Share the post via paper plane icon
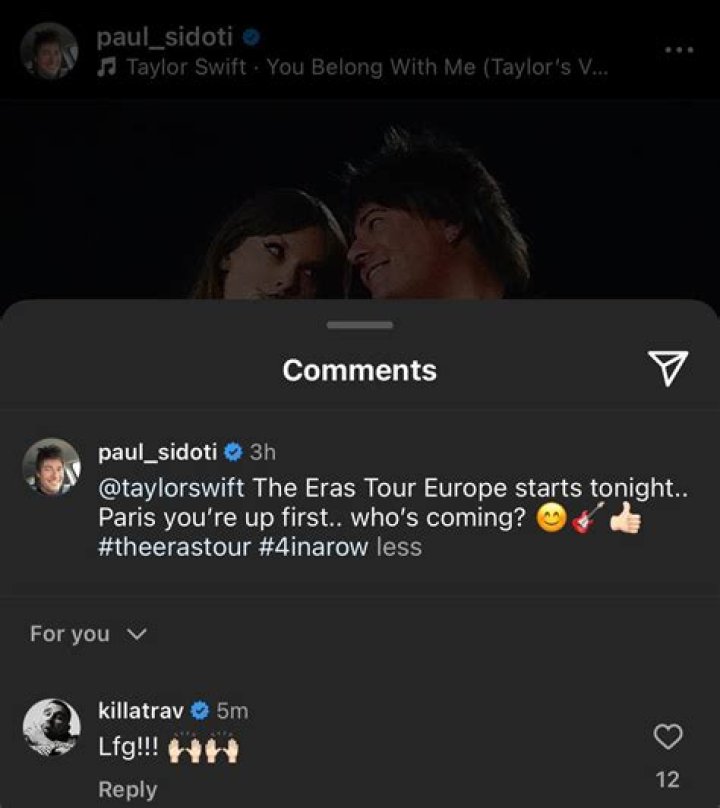Viewport: 720px width, 808px height. click(x=667, y=369)
